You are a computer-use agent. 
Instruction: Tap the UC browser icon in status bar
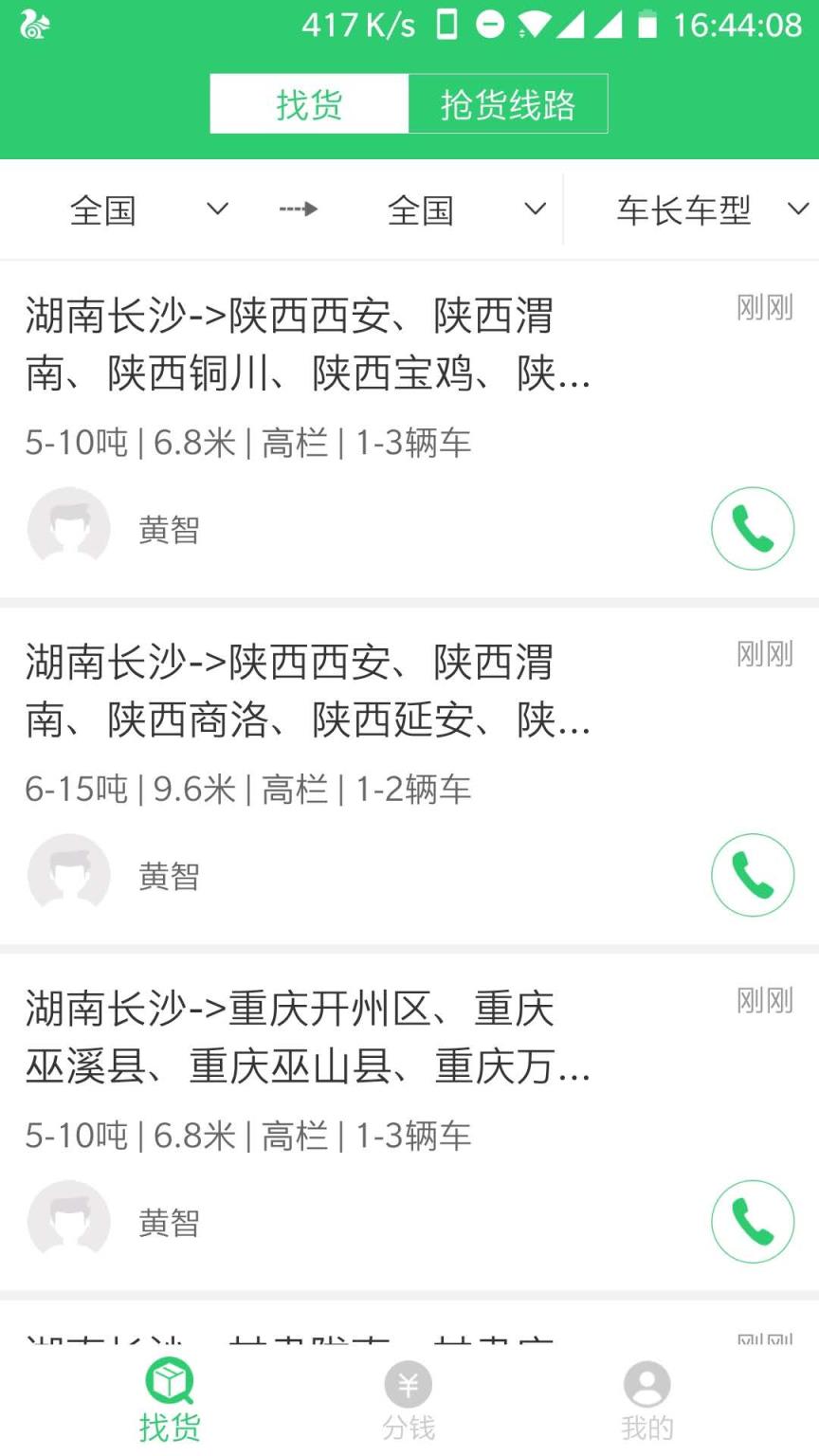click(x=31, y=24)
